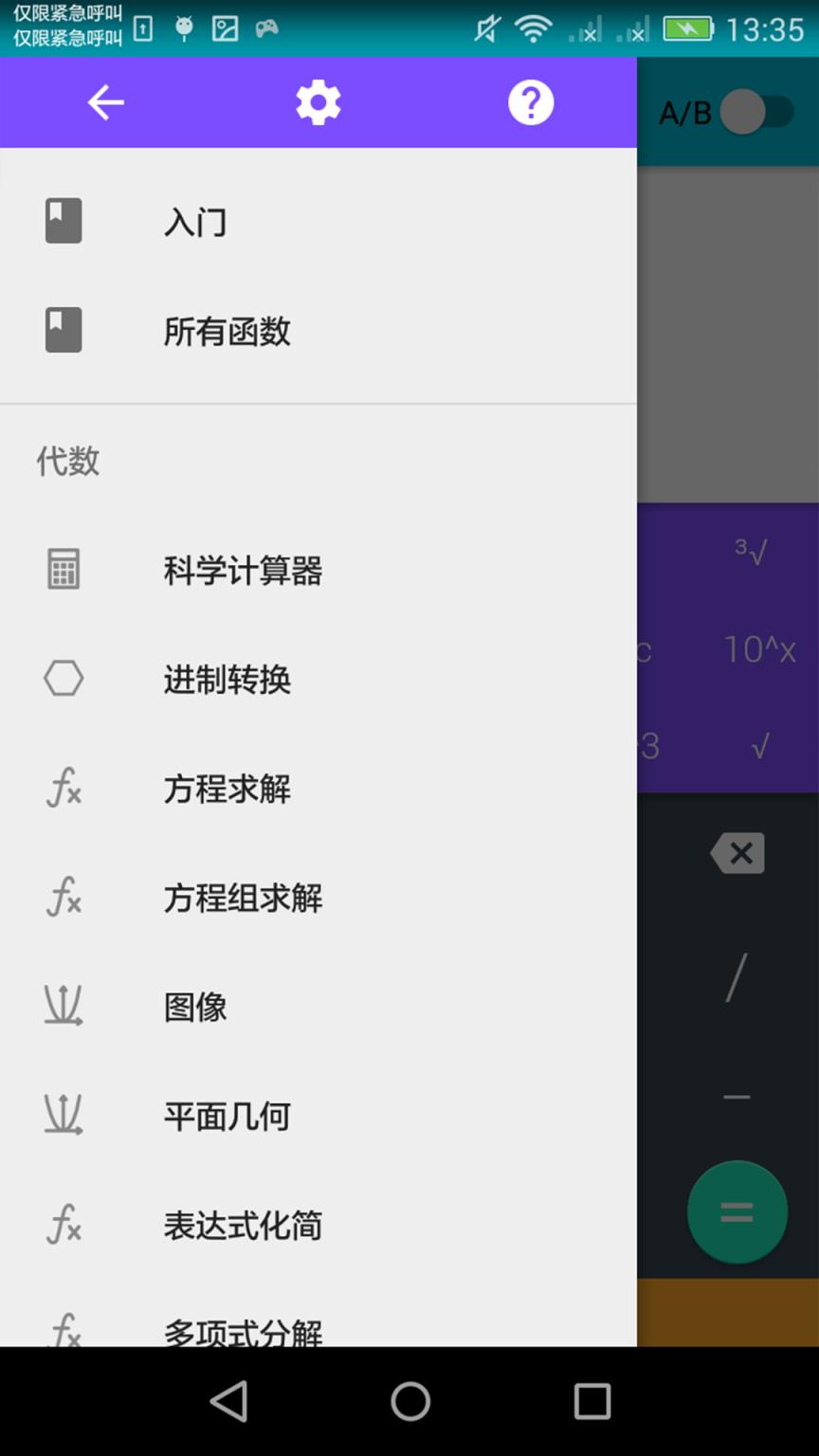Screen dimensions: 819x1456
Task: Open the settings gear icon
Action: (318, 102)
